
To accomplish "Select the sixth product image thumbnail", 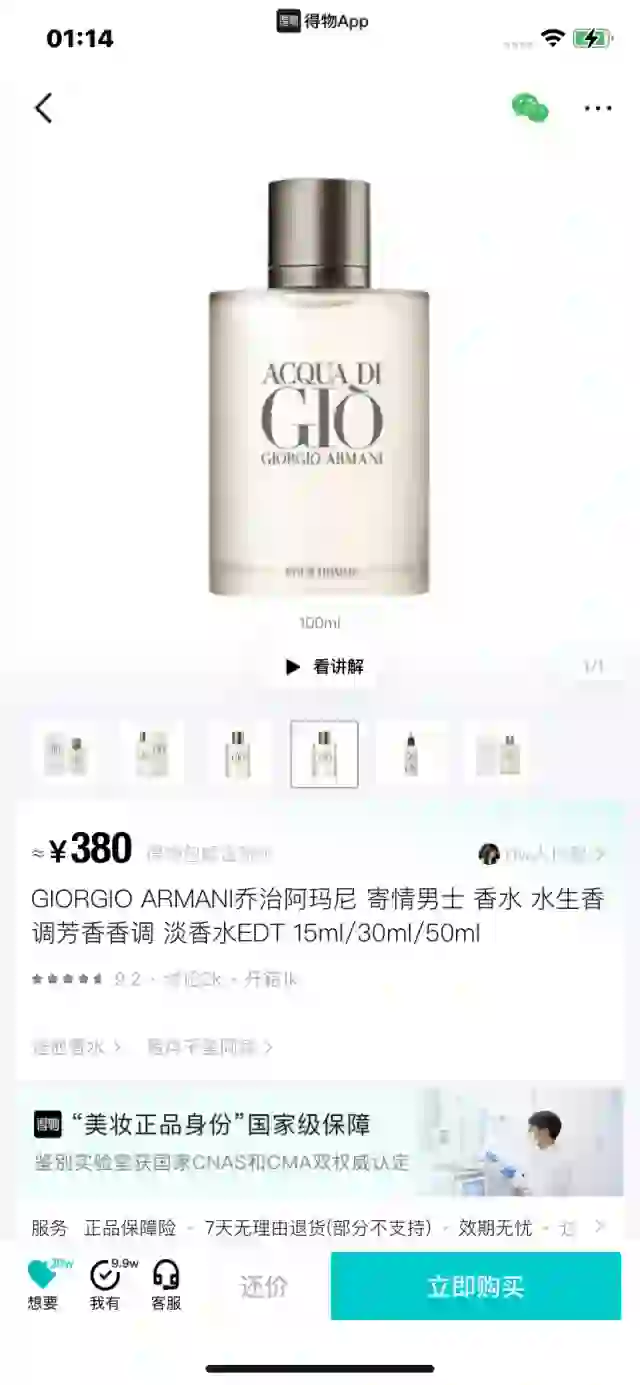I will [497, 754].
